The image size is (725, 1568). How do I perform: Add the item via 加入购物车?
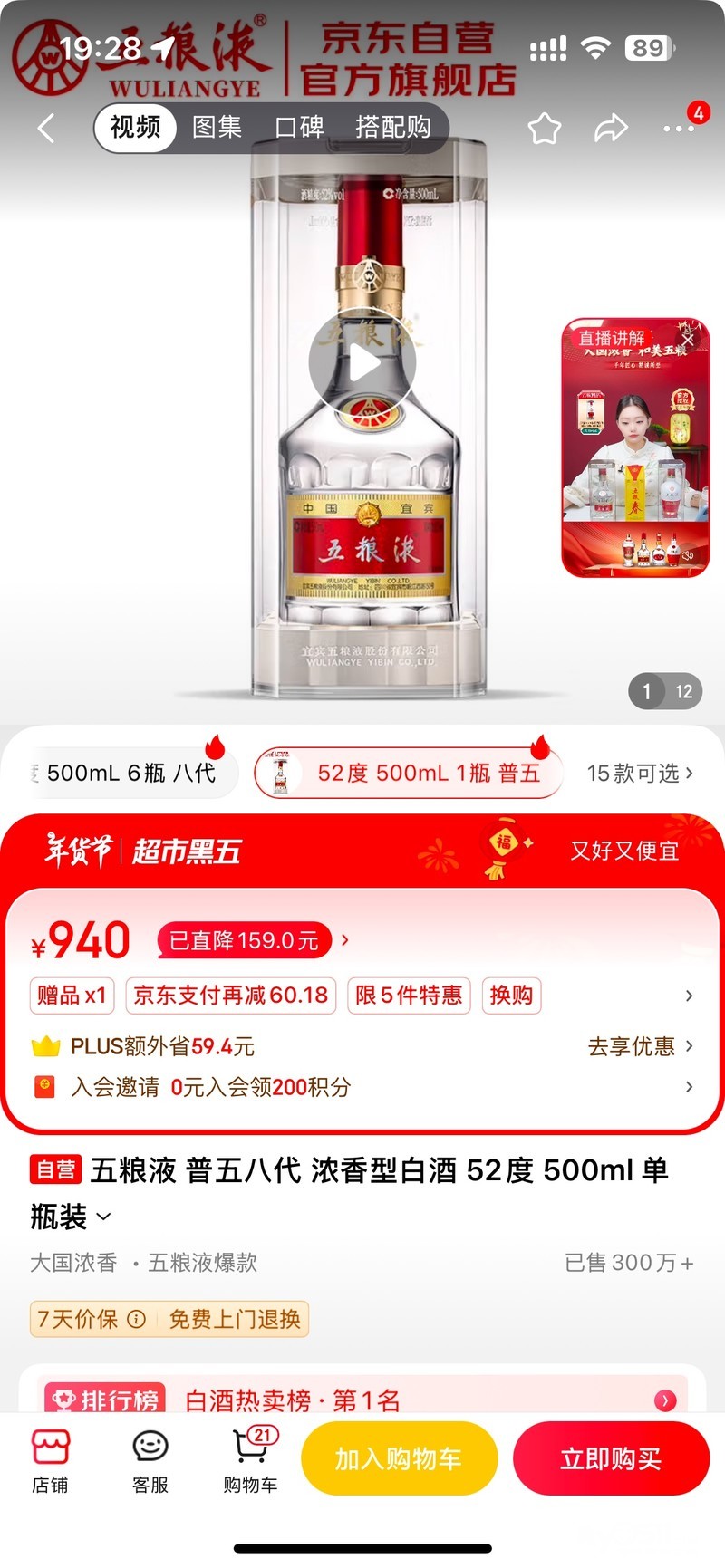tap(399, 1458)
